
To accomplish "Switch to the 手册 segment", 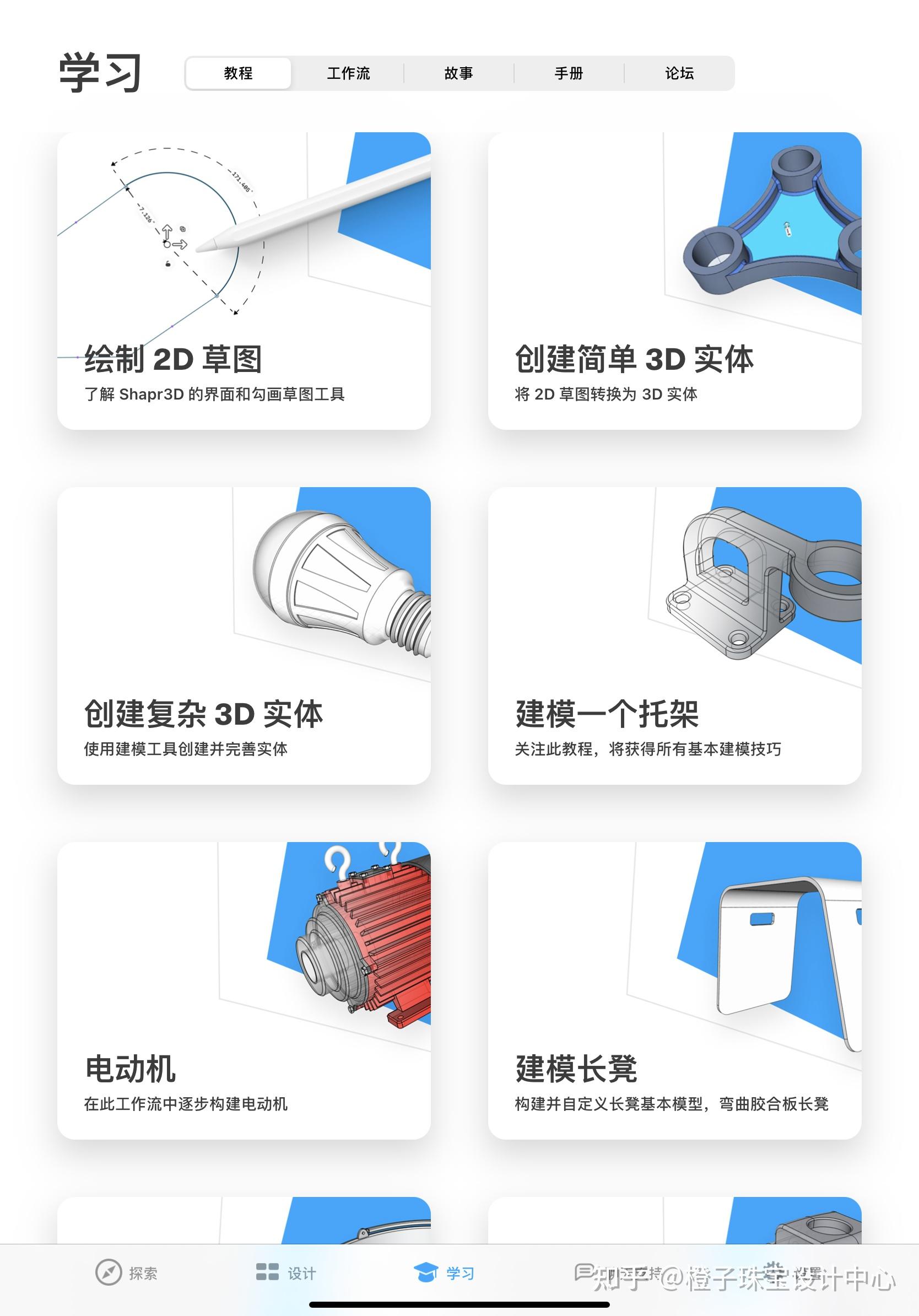I will point(569,73).
